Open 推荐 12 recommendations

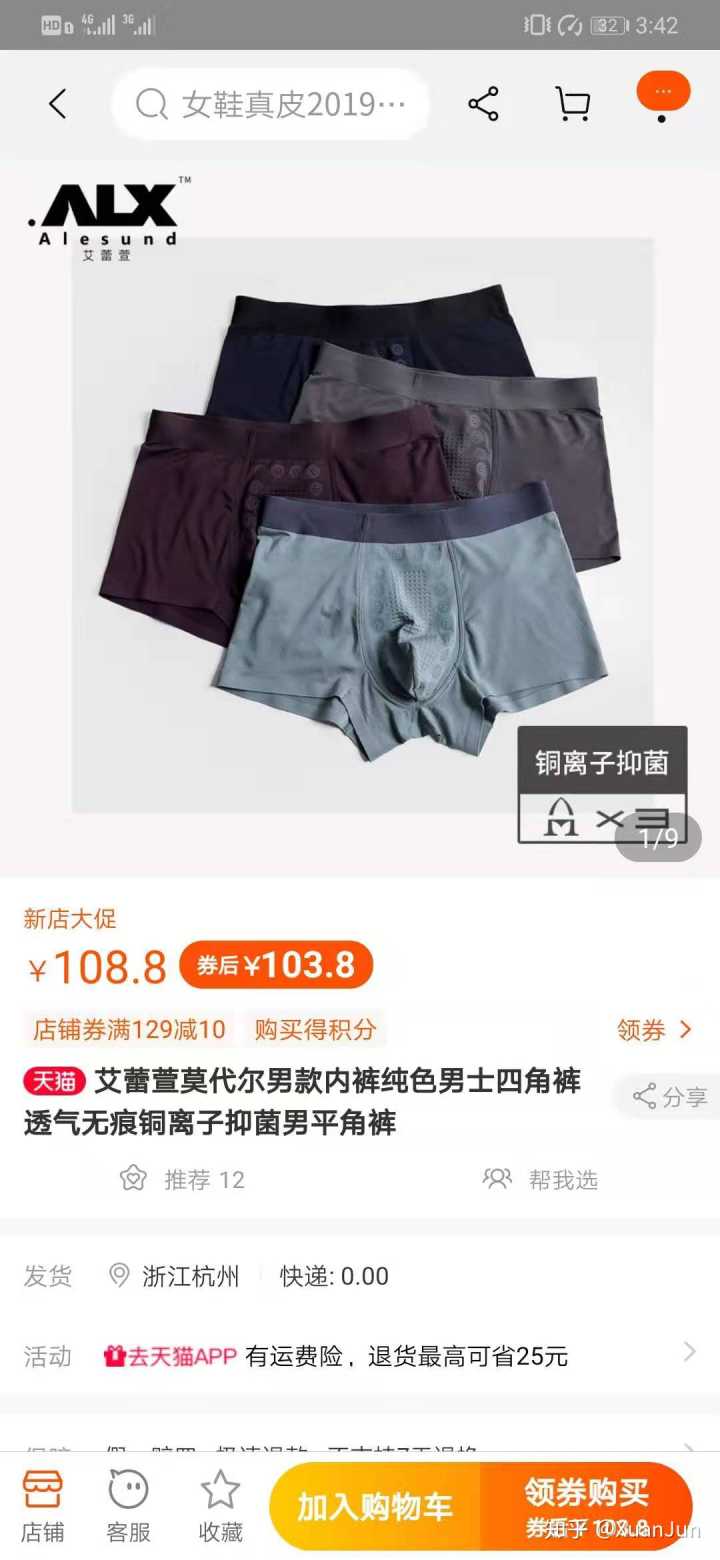coord(183,1179)
